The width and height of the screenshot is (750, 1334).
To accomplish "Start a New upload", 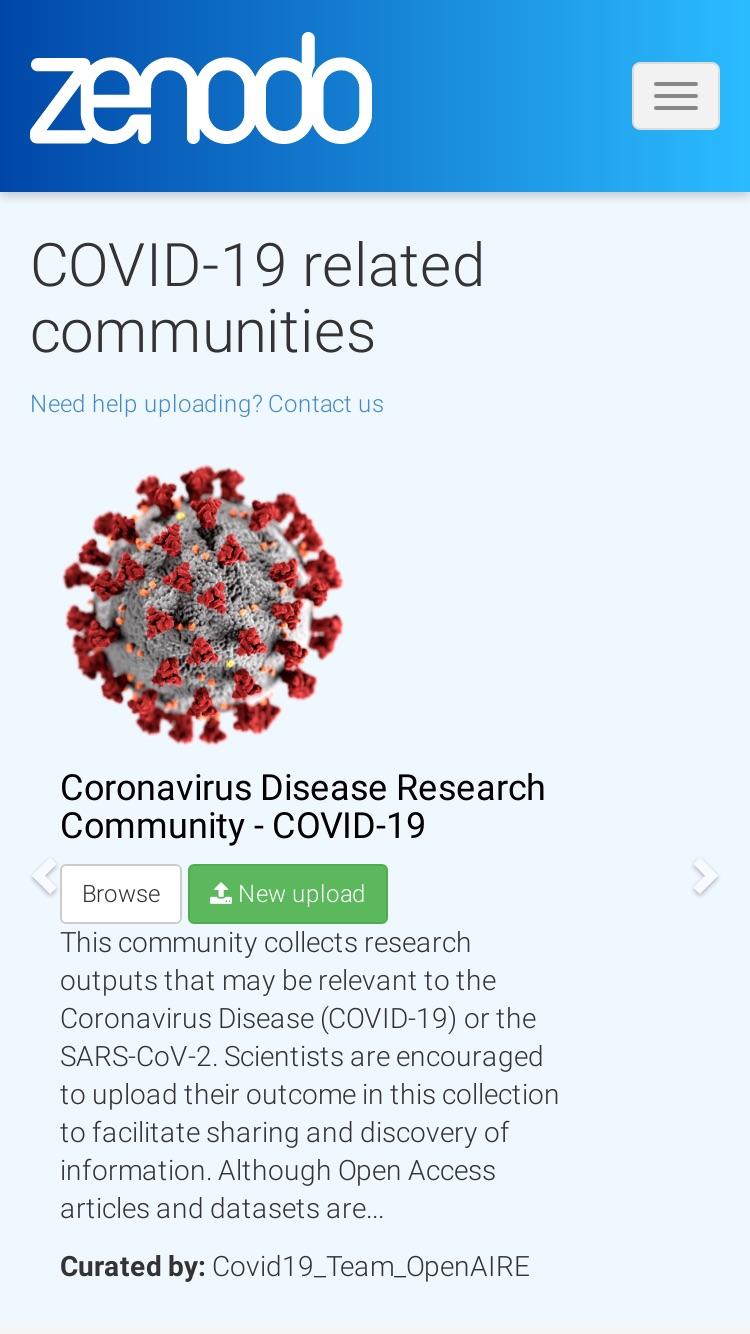I will (x=288, y=894).
